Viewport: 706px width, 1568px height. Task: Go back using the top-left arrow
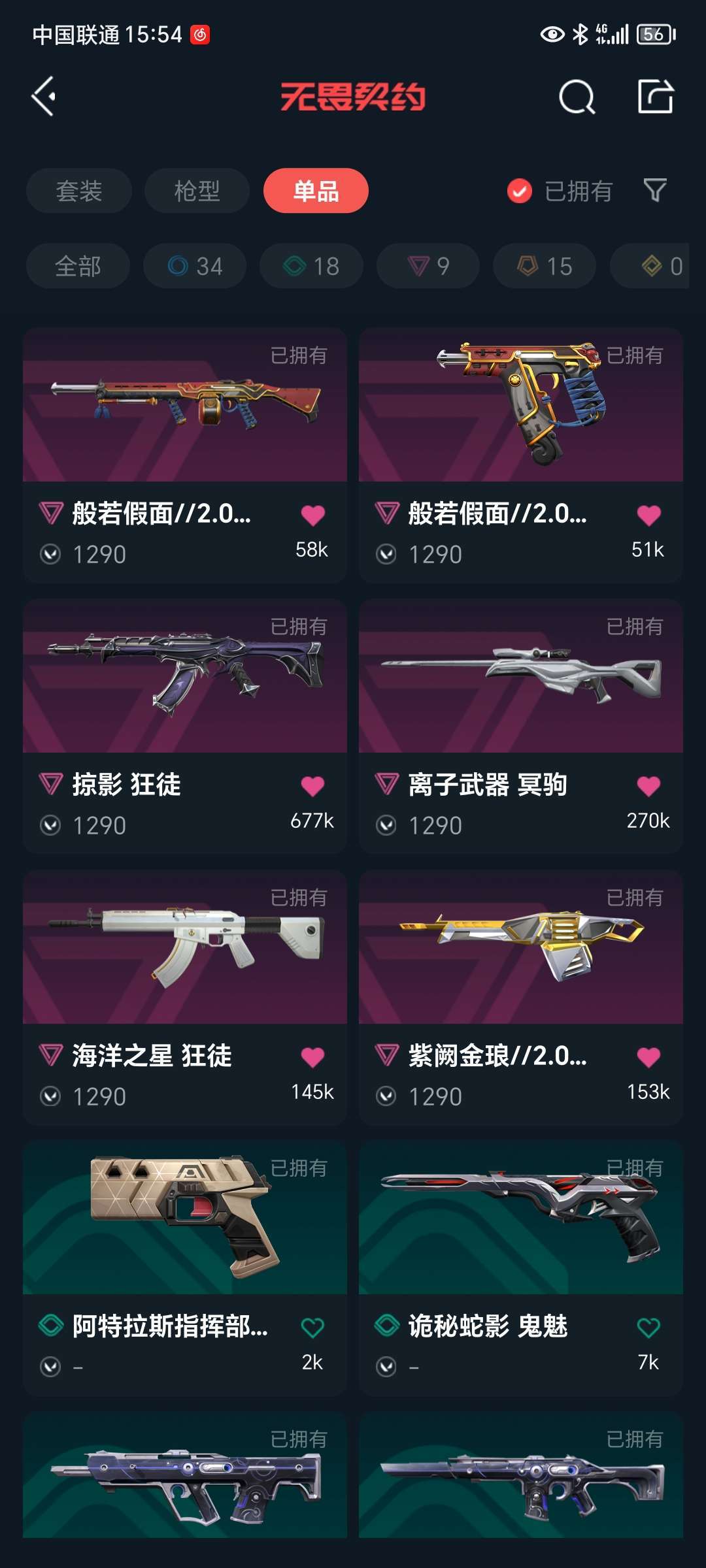pyautogui.click(x=44, y=97)
